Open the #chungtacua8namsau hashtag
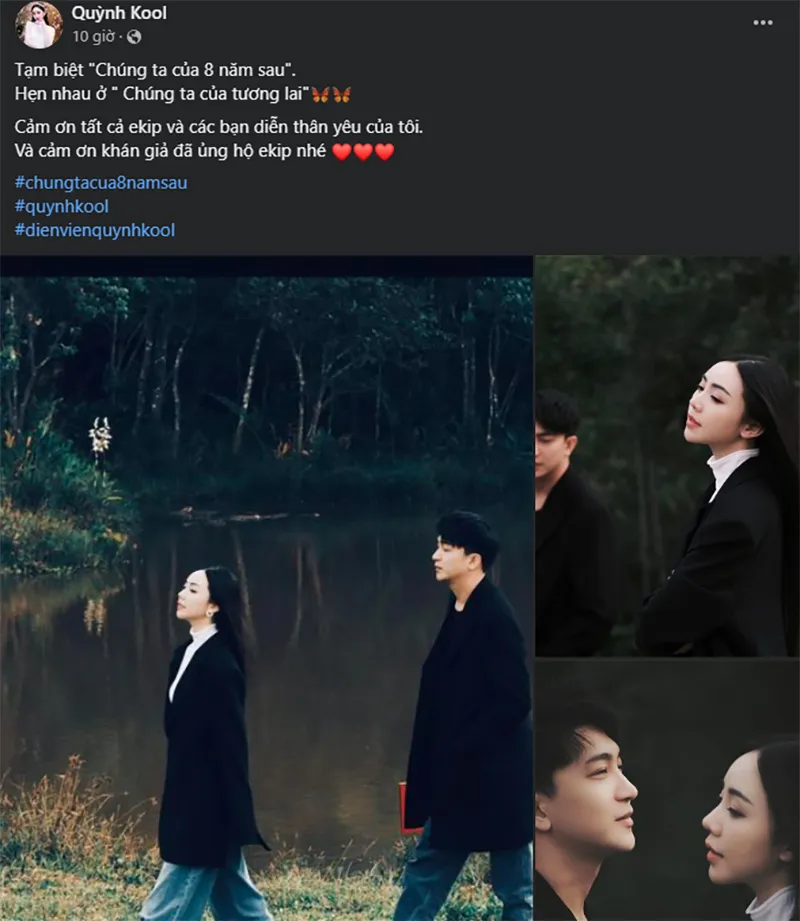This screenshot has width=800, height=921. 101,183
